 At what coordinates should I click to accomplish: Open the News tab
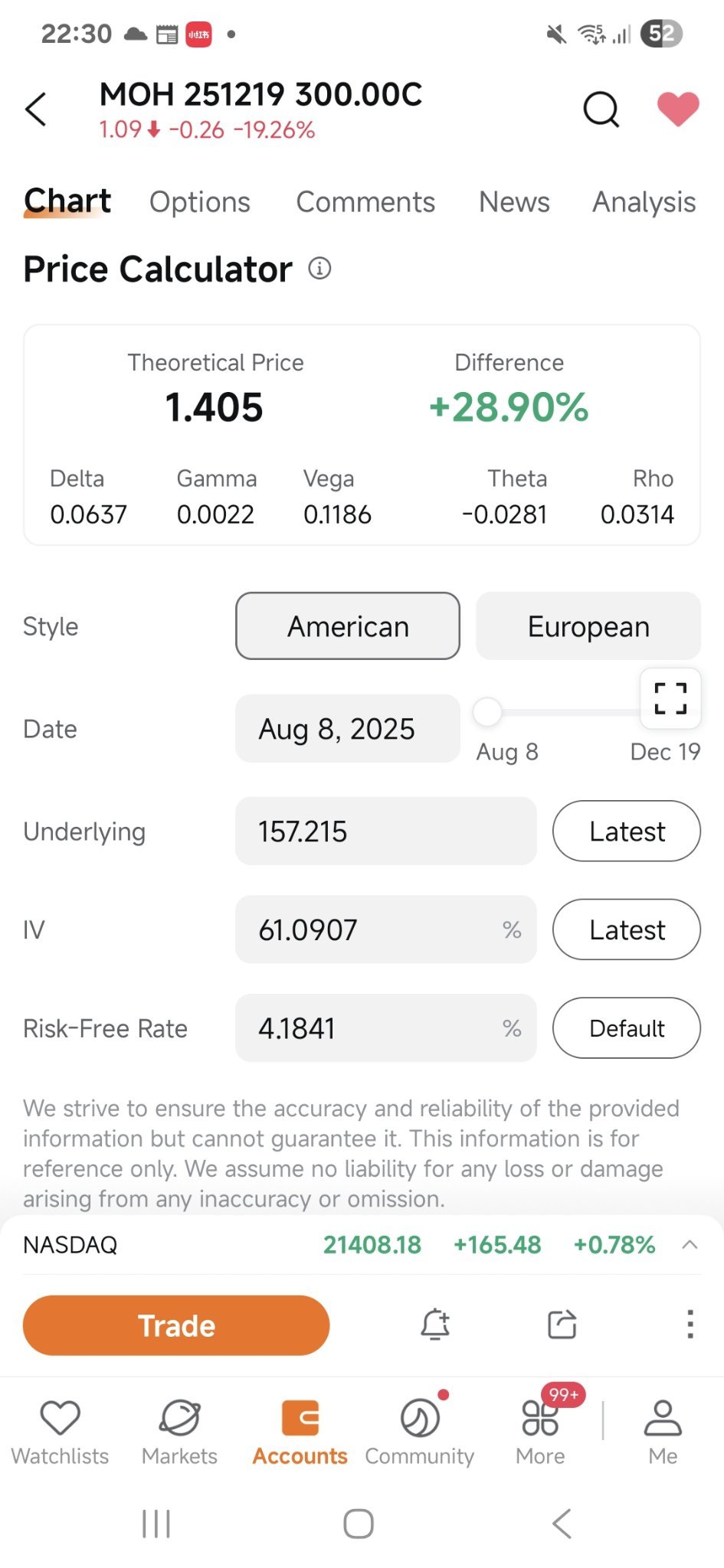514,202
